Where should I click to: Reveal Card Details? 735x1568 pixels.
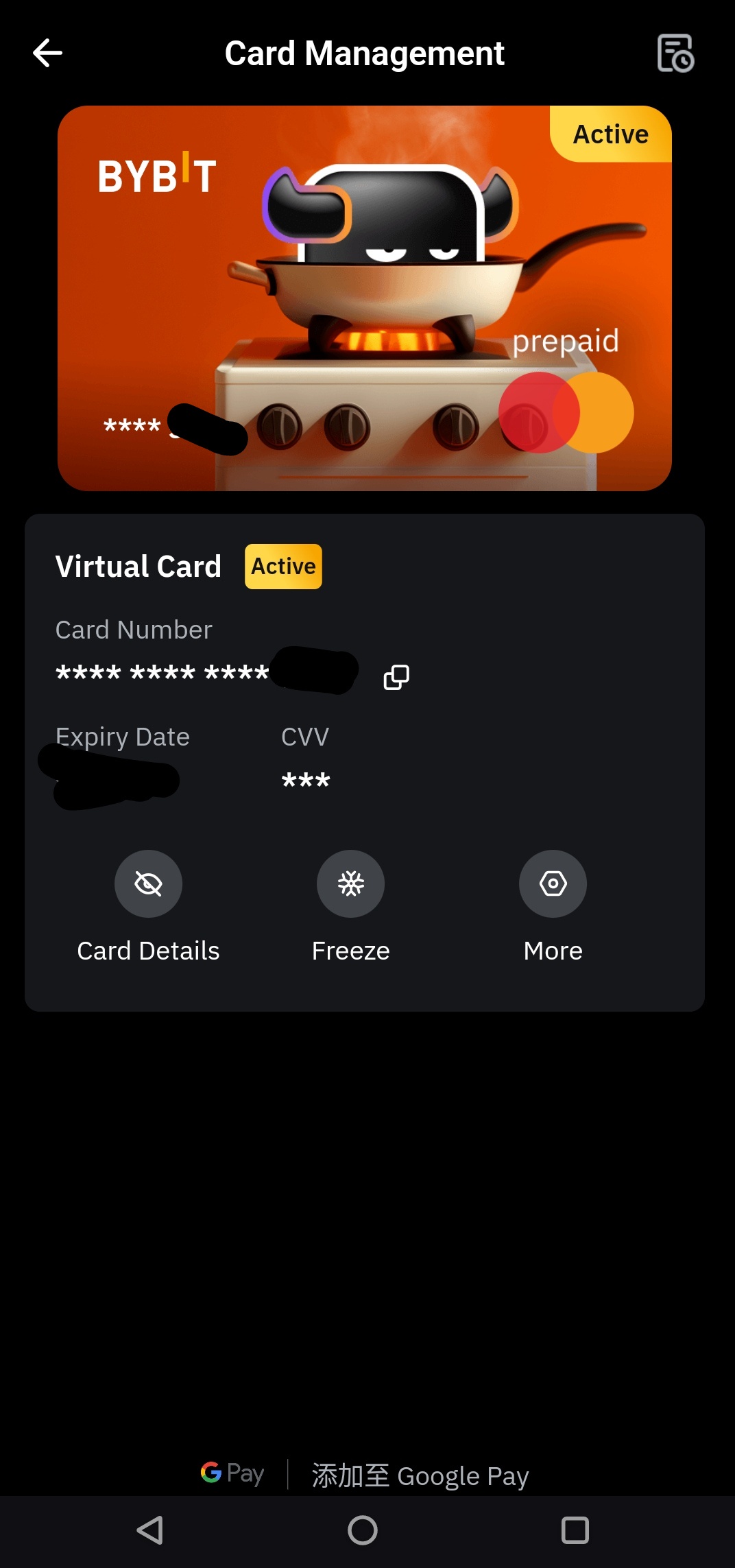point(148,884)
